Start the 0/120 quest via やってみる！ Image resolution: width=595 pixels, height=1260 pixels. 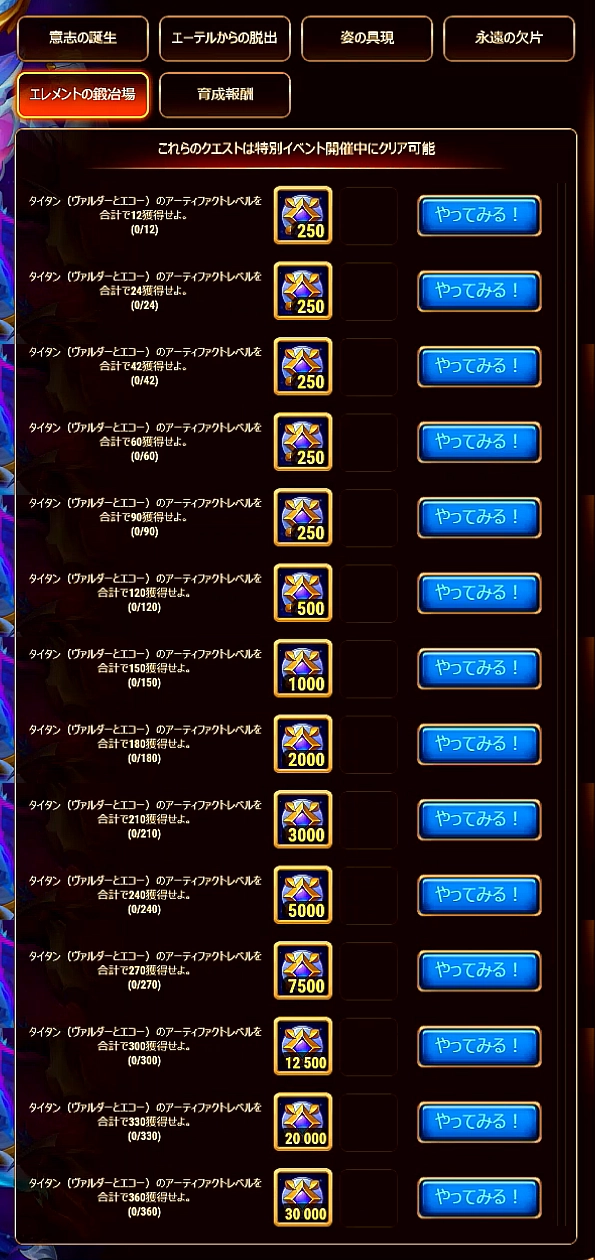click(479, 593)
